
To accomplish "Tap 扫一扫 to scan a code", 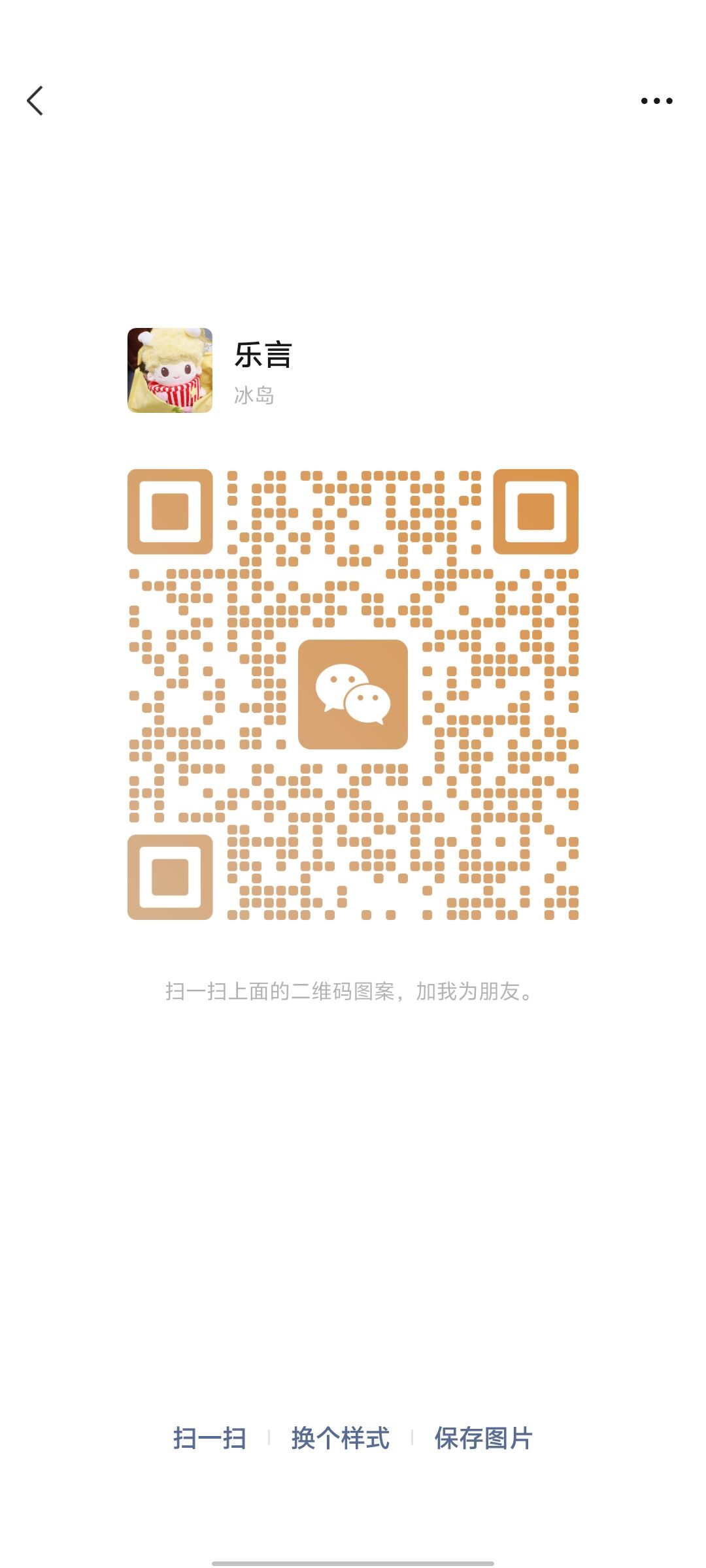I will (210, 1438).
